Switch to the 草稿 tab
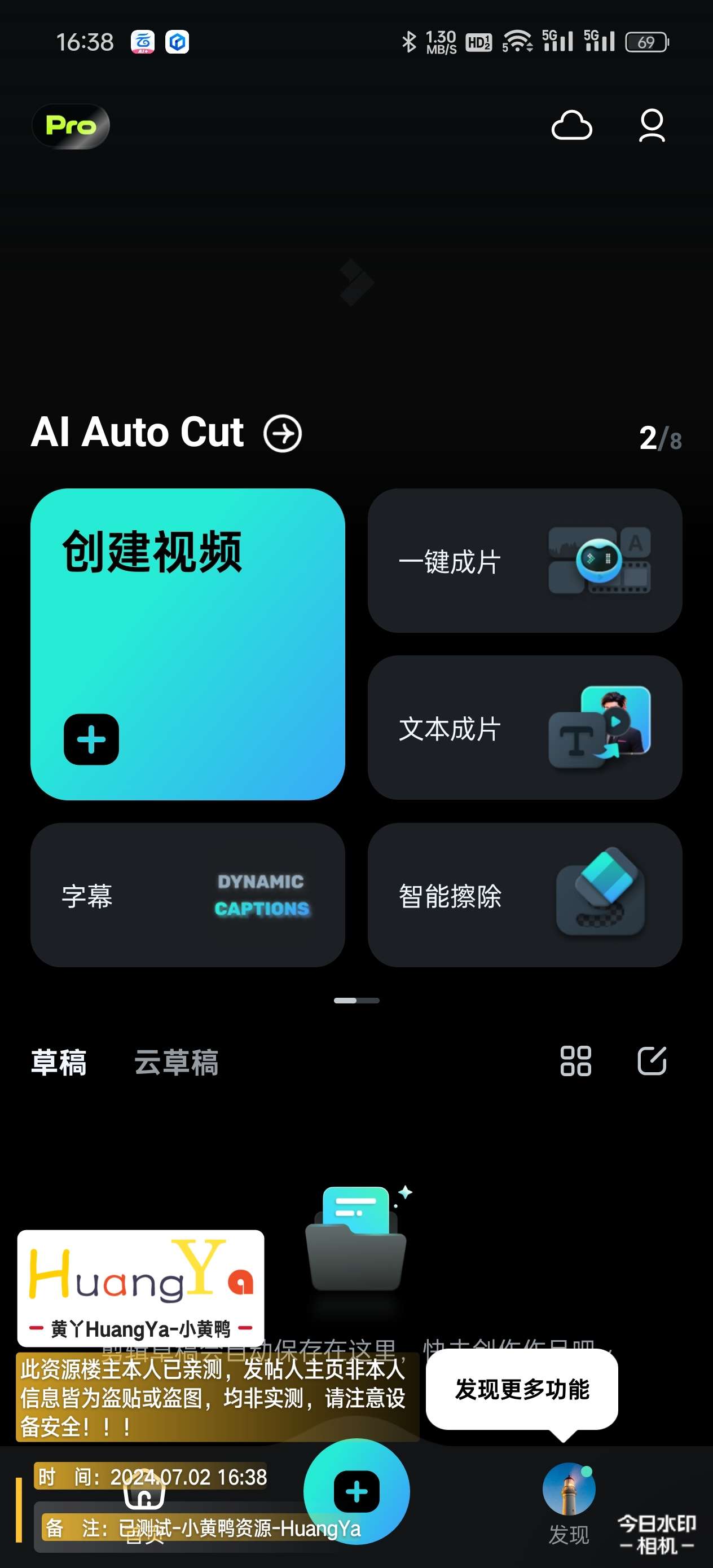713x1568 pixels. click(x=59, y=1062)
